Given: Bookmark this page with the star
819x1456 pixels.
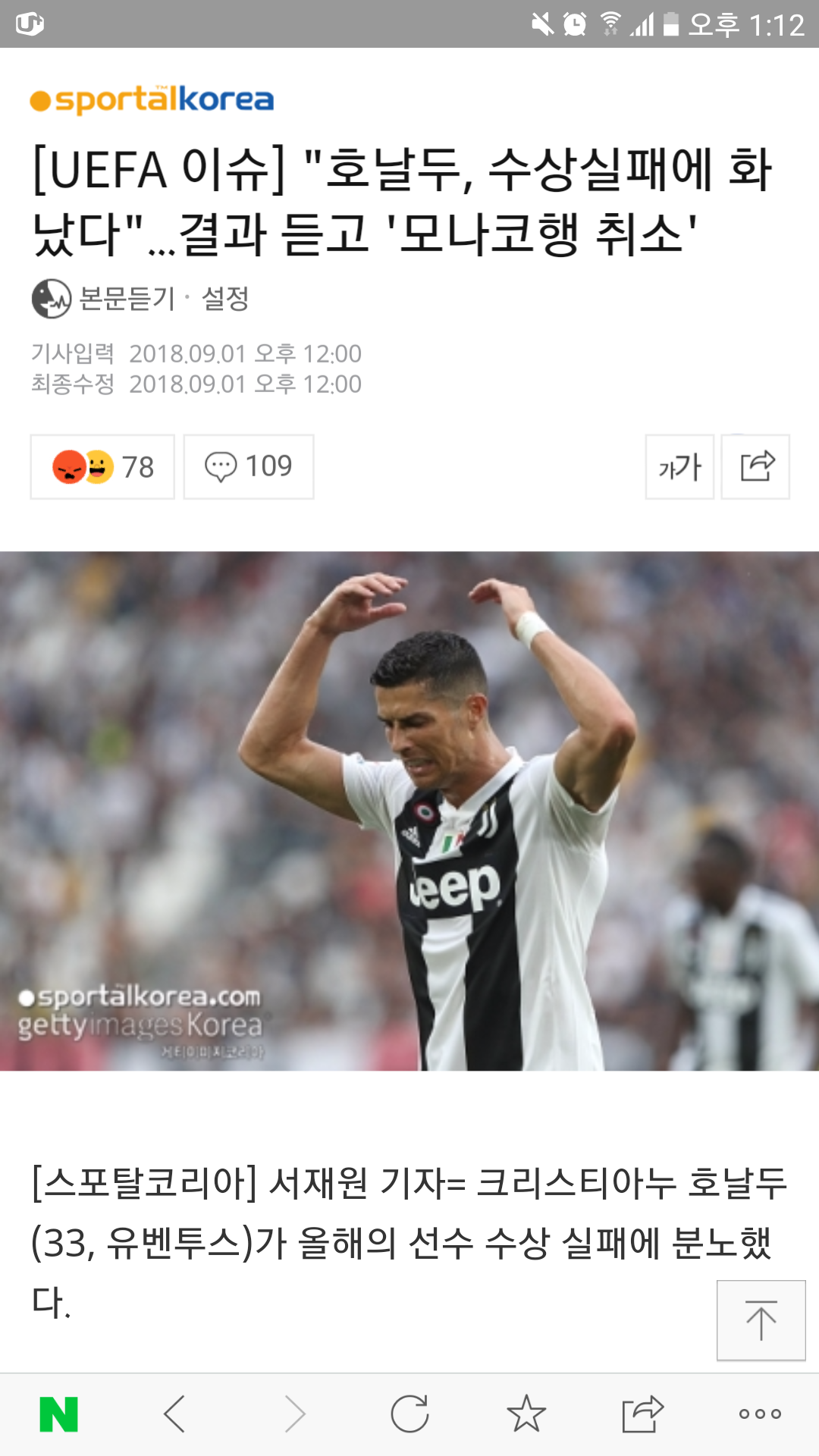Looking at the screenshot, I should click(526, 1414).
